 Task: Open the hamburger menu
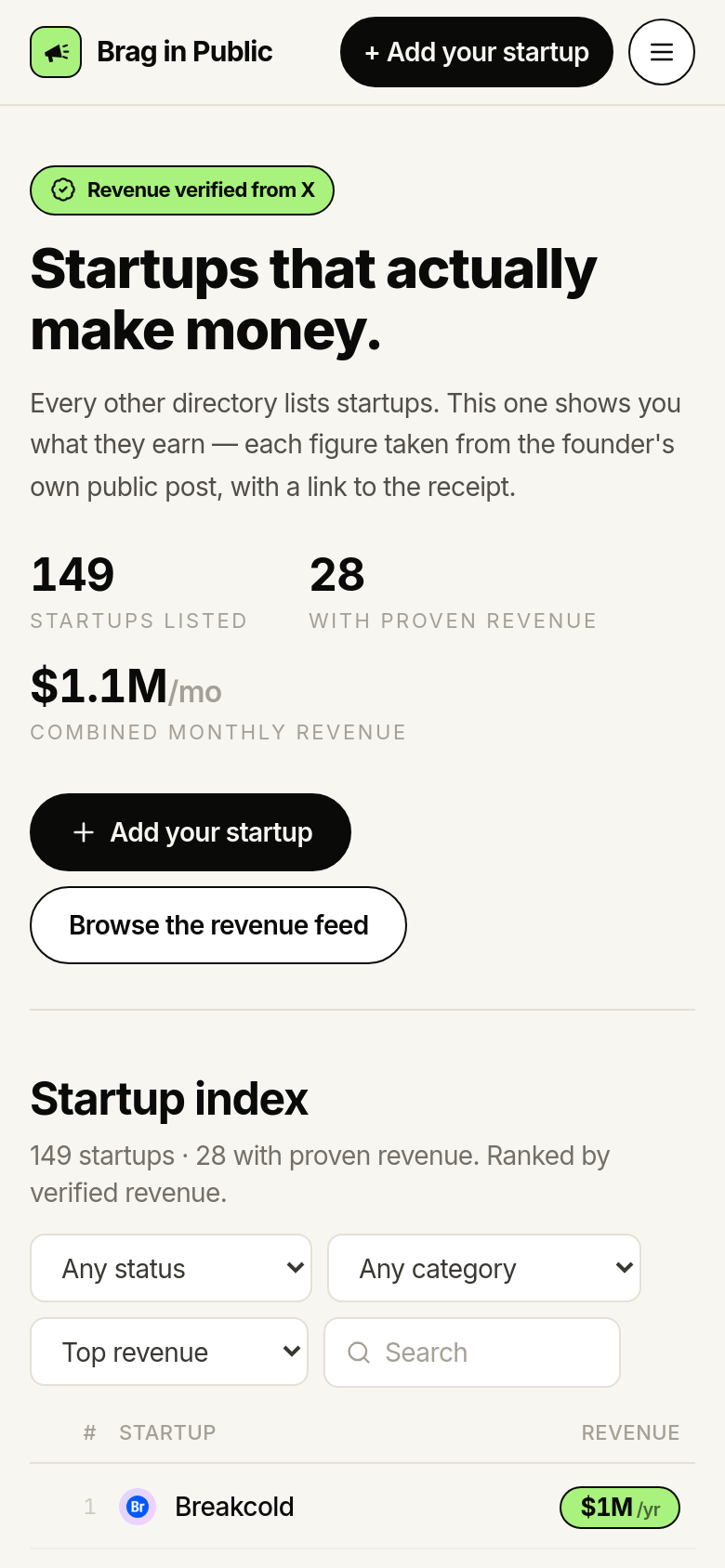click(662, 52)
